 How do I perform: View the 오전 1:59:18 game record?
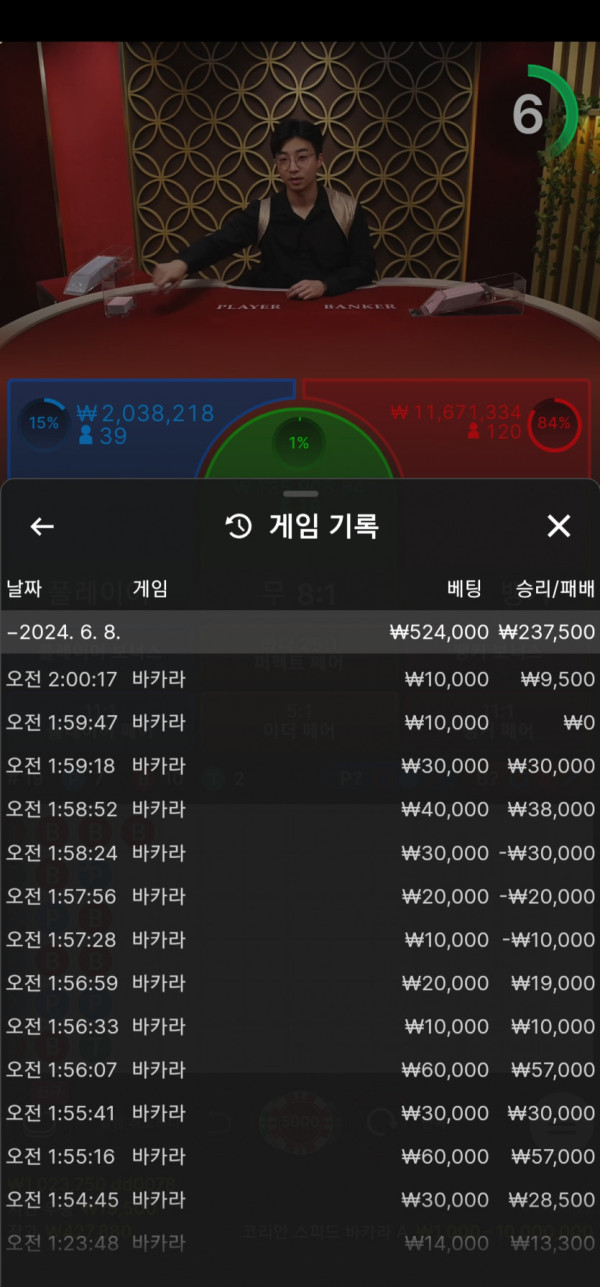point(300,766)
